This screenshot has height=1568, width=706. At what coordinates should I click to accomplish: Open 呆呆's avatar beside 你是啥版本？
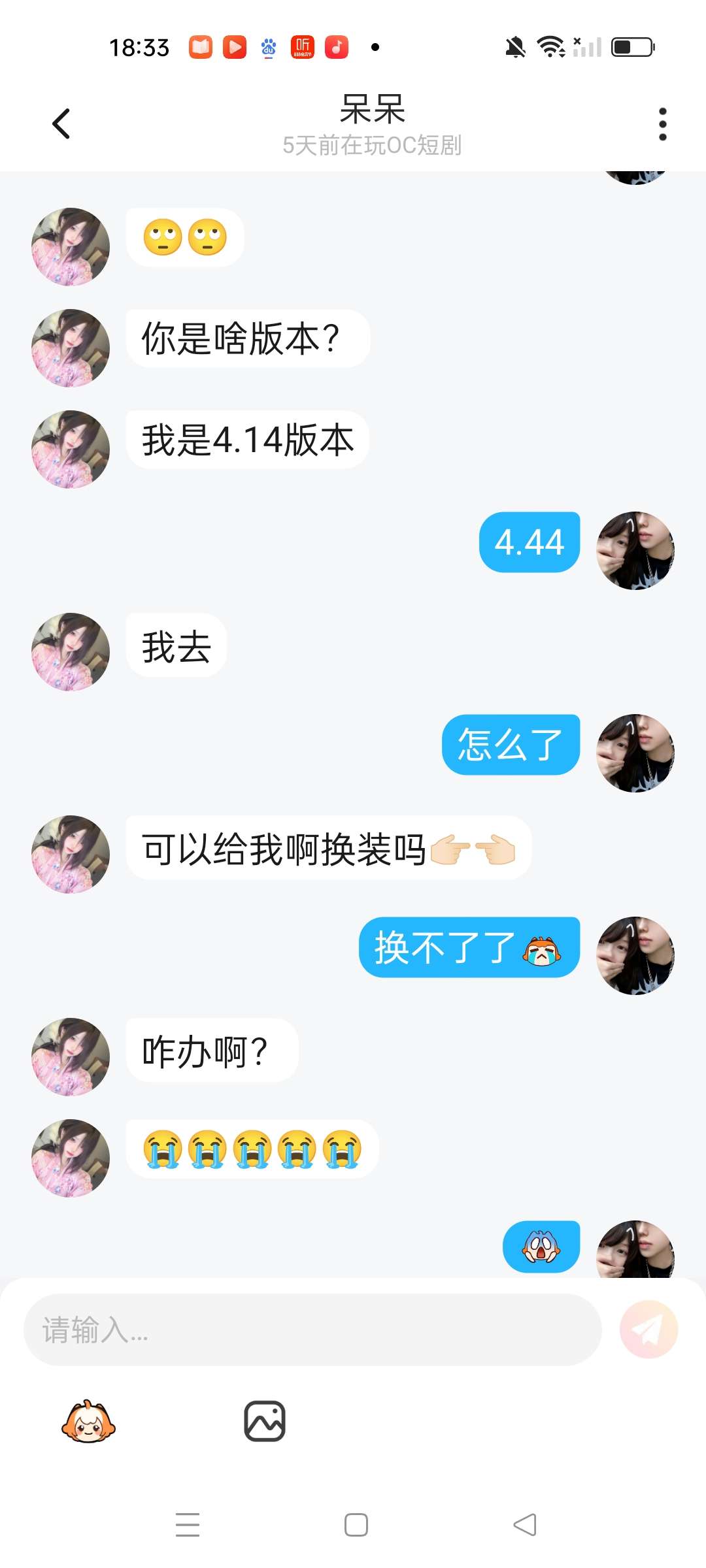pyautogui.click(x=71, y=348)
